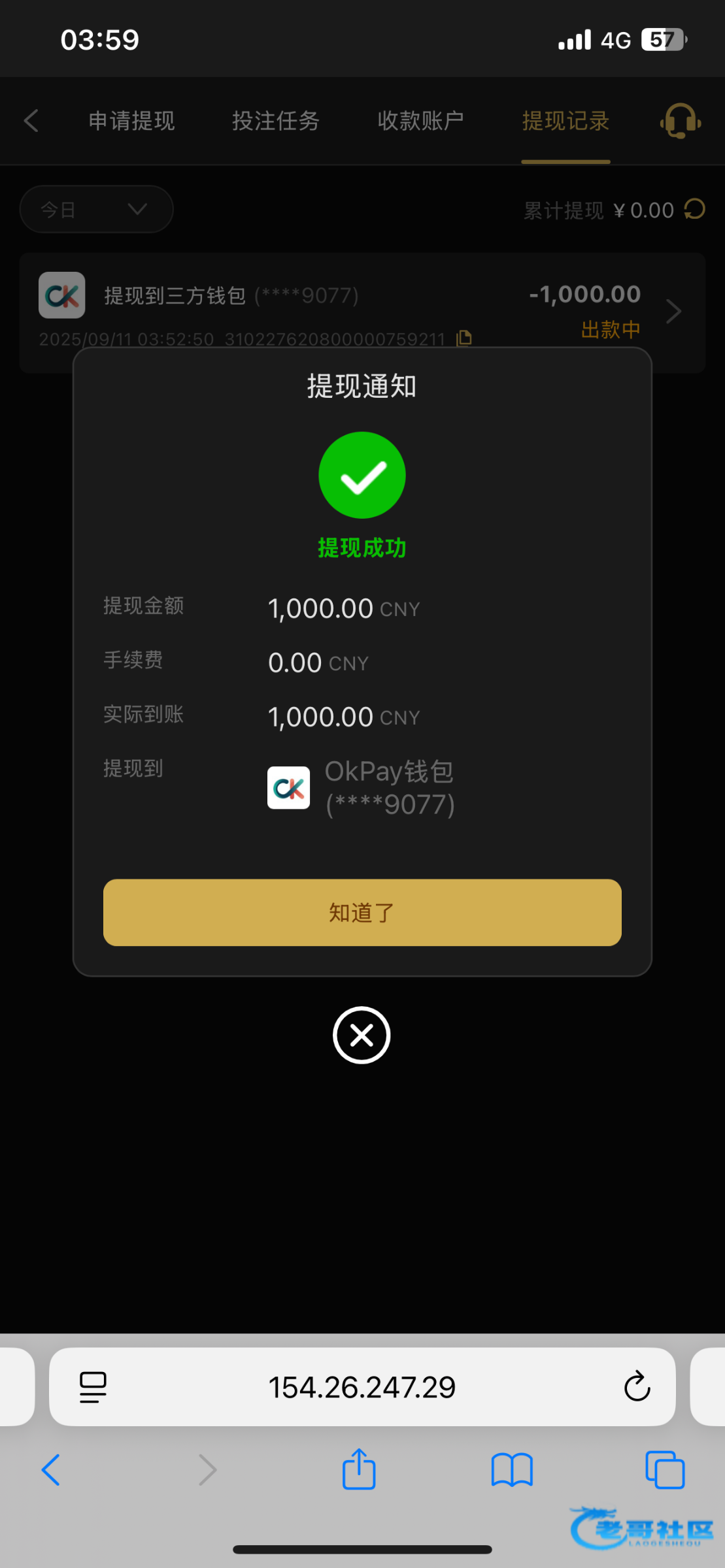Open Safari bookmarks
Image resolution: width=725 pixels, height=1568 pixels.
click(x=512, y=1470)
